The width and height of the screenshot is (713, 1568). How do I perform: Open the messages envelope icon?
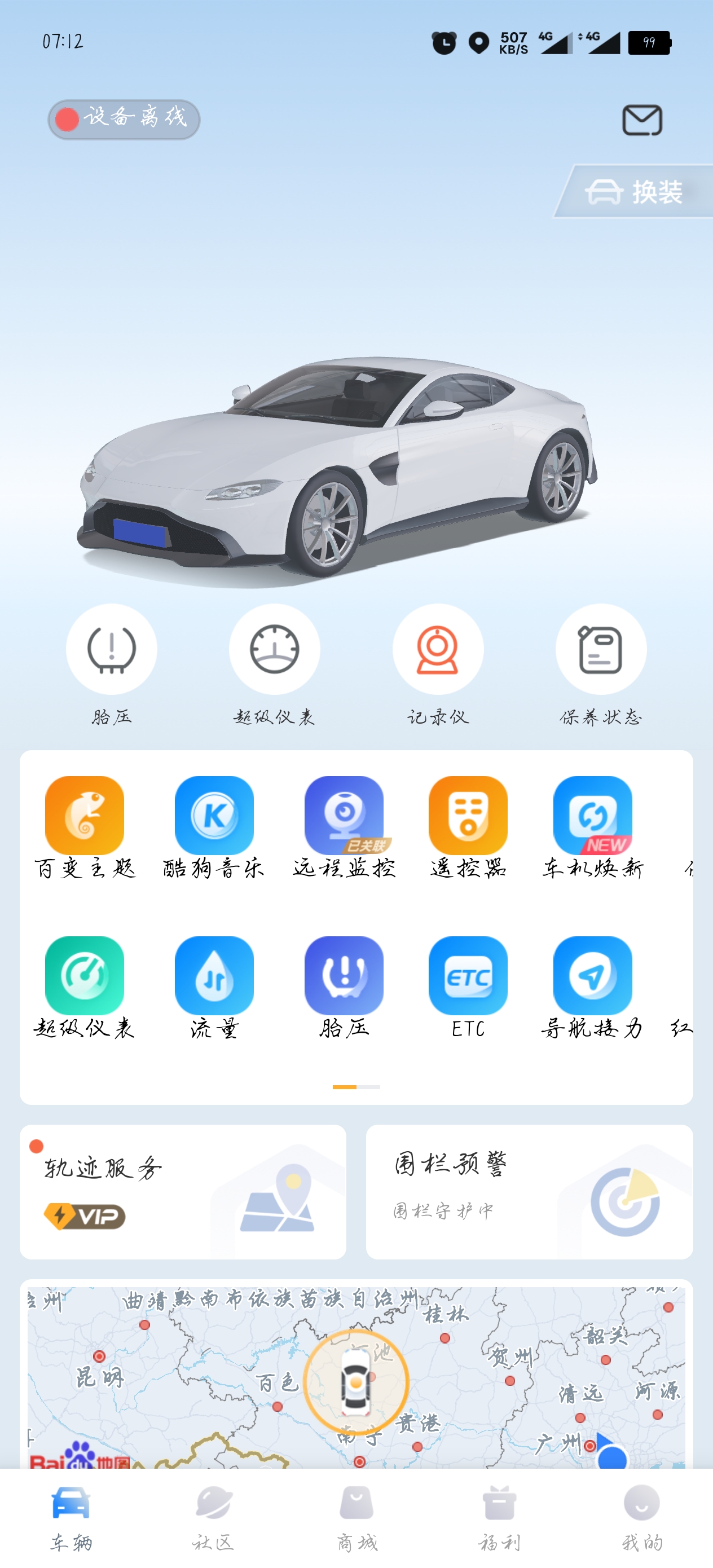pos(642,120)
